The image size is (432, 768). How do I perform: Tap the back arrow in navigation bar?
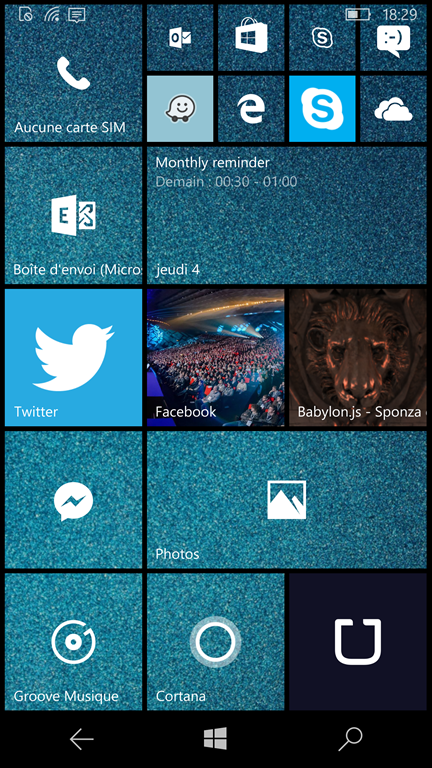click(81, 739)
